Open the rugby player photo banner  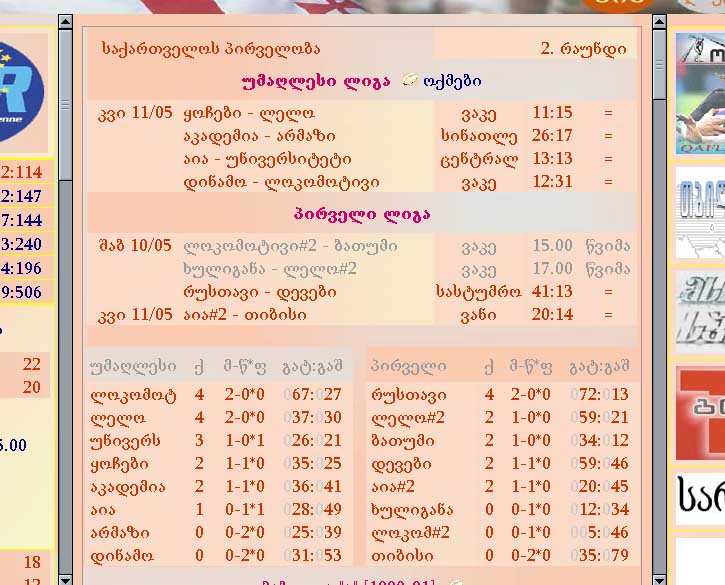[x=700, y=92]
